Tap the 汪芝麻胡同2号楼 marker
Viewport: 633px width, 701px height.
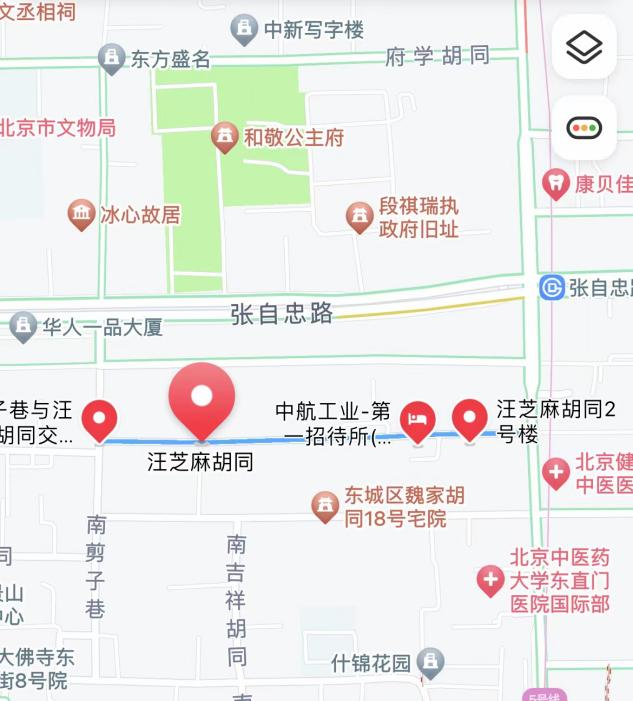coord(470,418)
